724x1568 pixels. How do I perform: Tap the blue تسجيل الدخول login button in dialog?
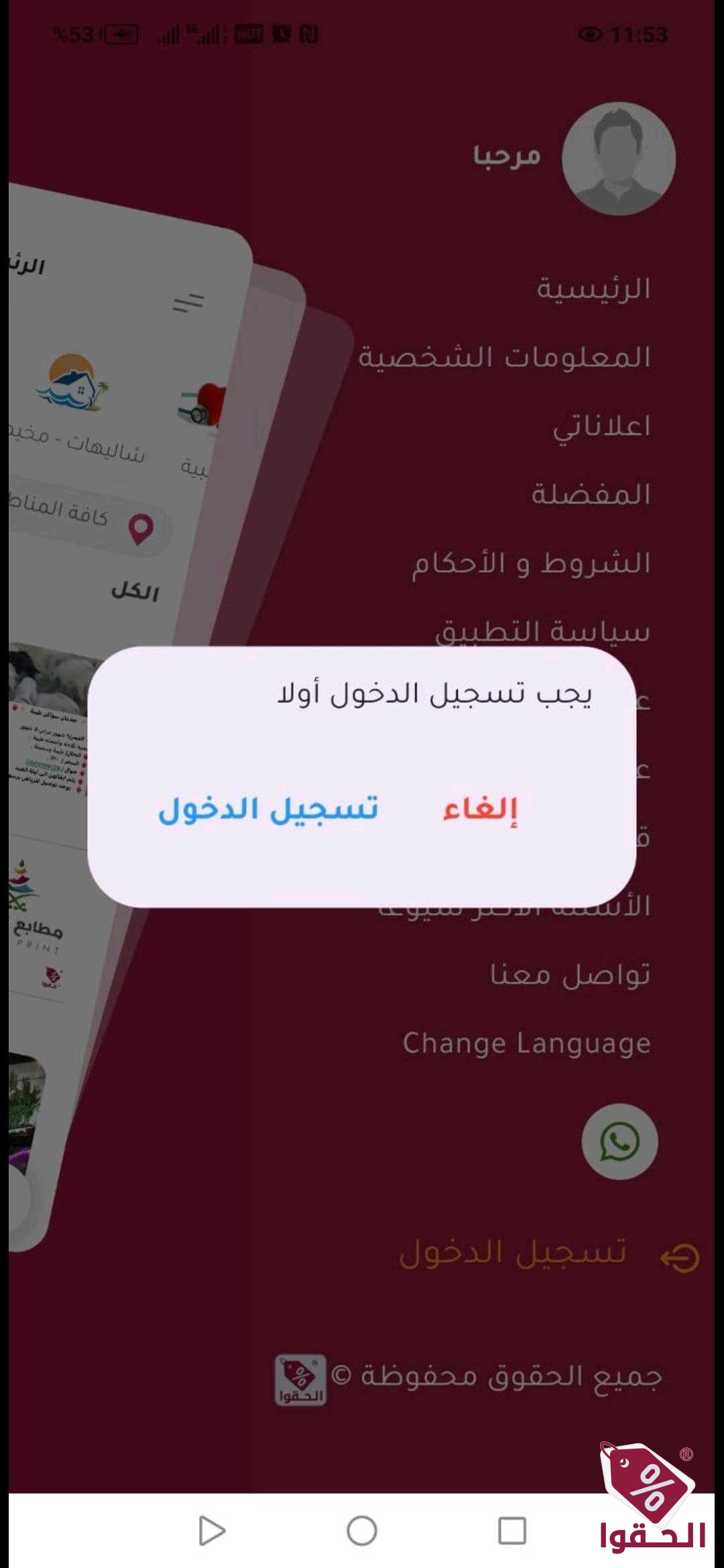click(x=268, y=809)
